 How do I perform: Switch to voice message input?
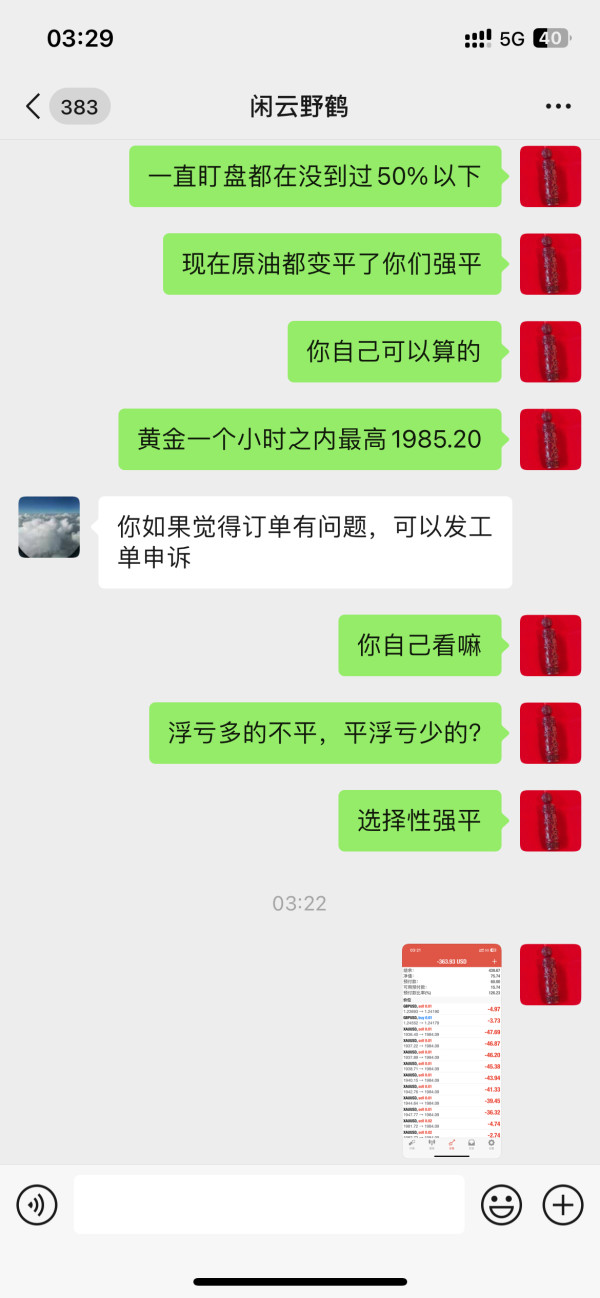(x=37, y=1205)
